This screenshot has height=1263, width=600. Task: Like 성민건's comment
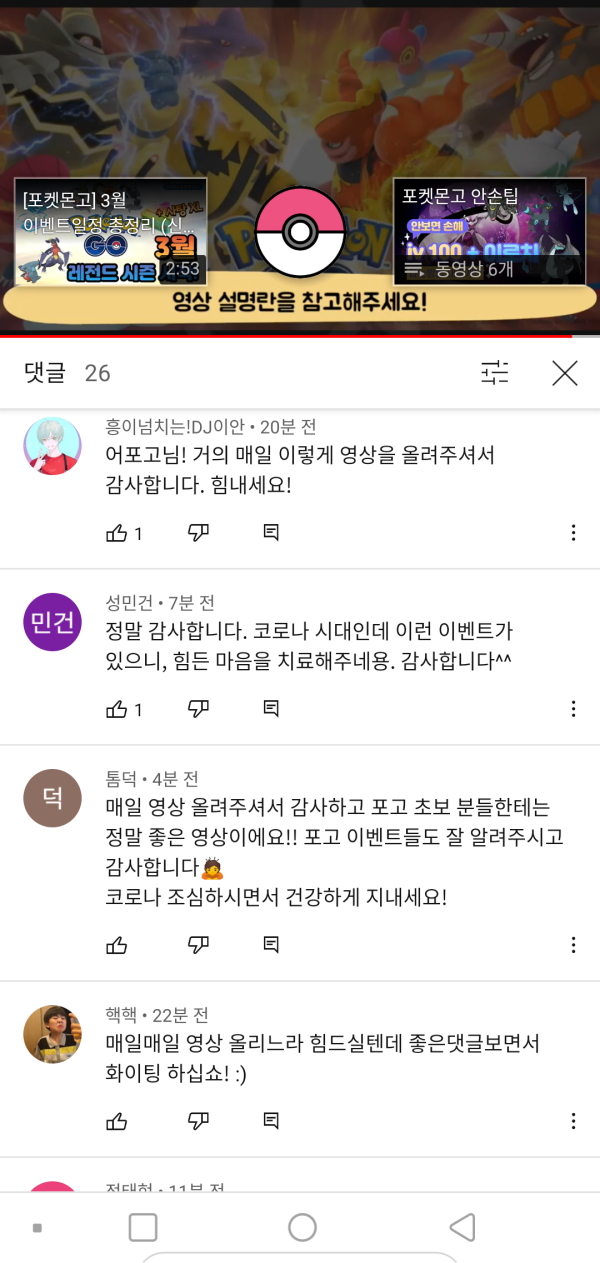coord(117,709)
